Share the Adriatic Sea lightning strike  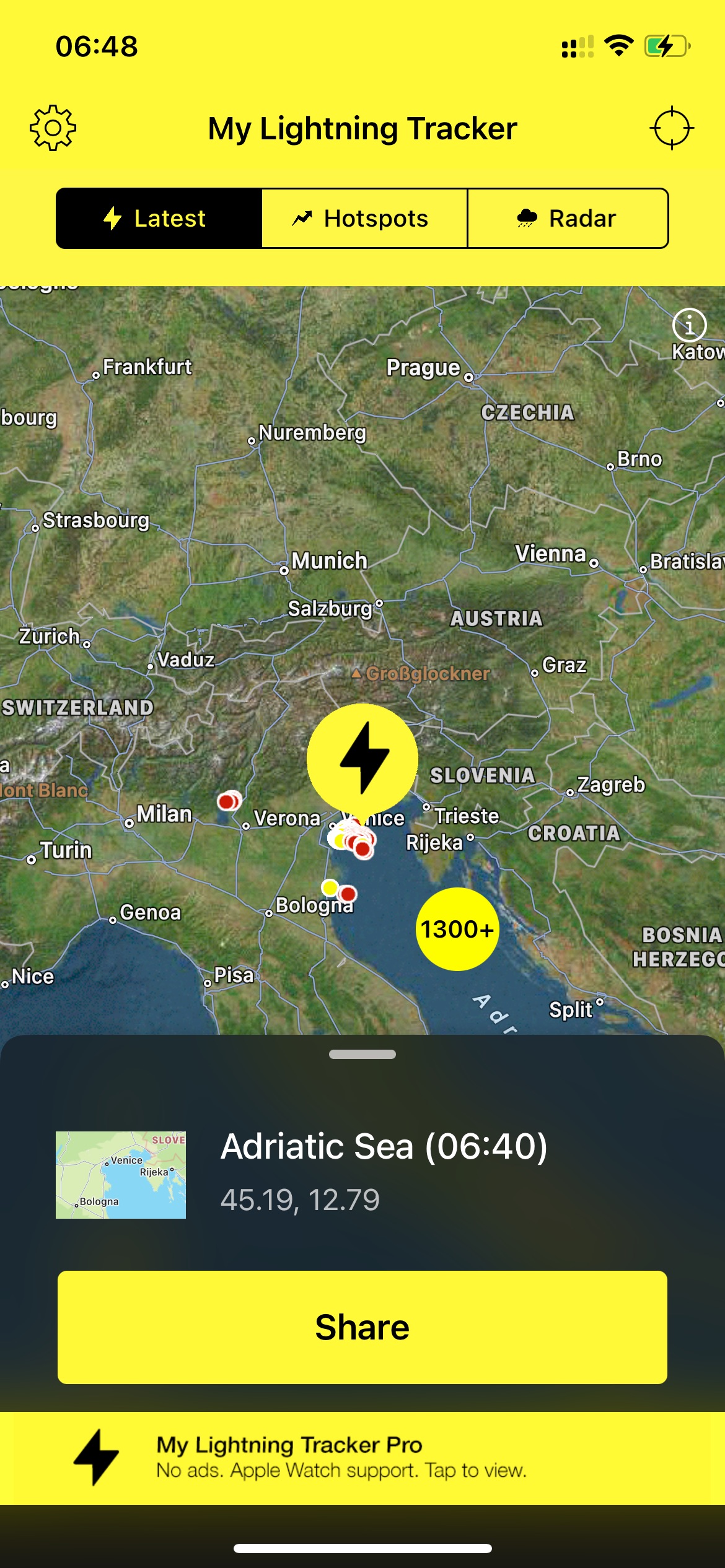pyautogui.click(x=362, y=1327)
